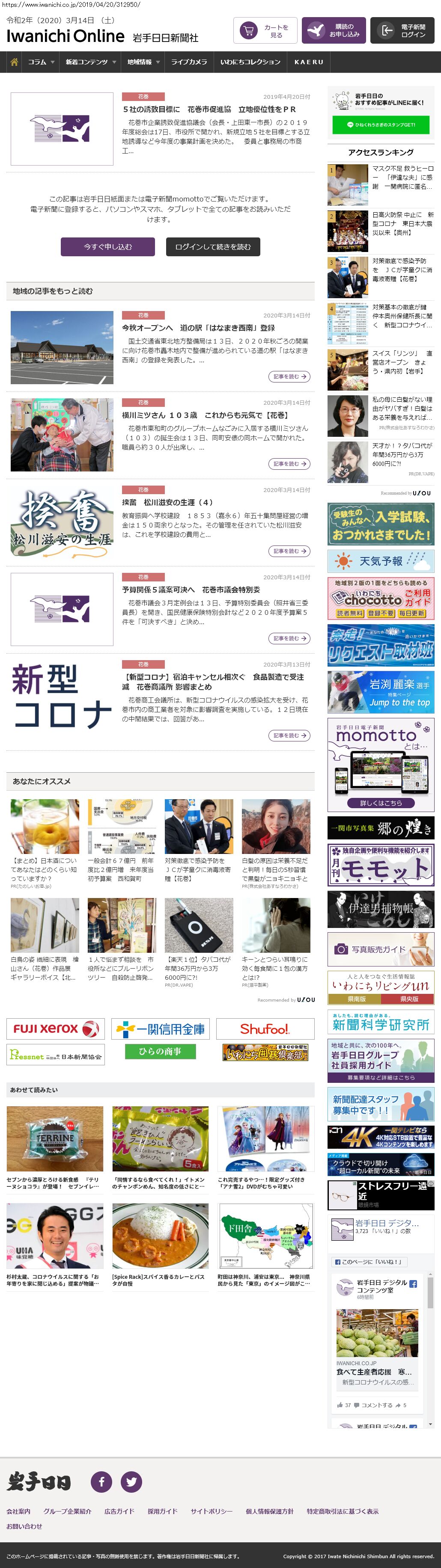Open the 写真販売ガイド banner
441x1568 pixels.
coord(381,949)
